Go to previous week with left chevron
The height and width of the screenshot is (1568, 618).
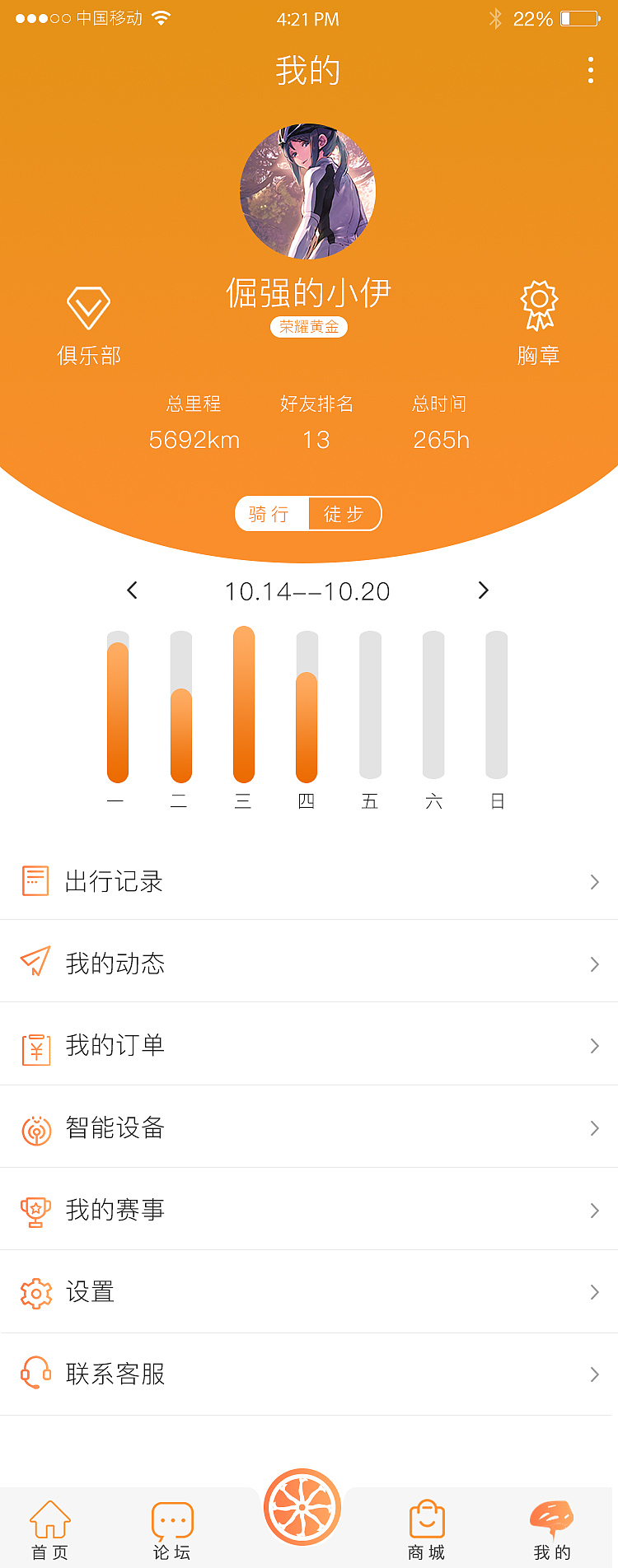coord(133,590)
